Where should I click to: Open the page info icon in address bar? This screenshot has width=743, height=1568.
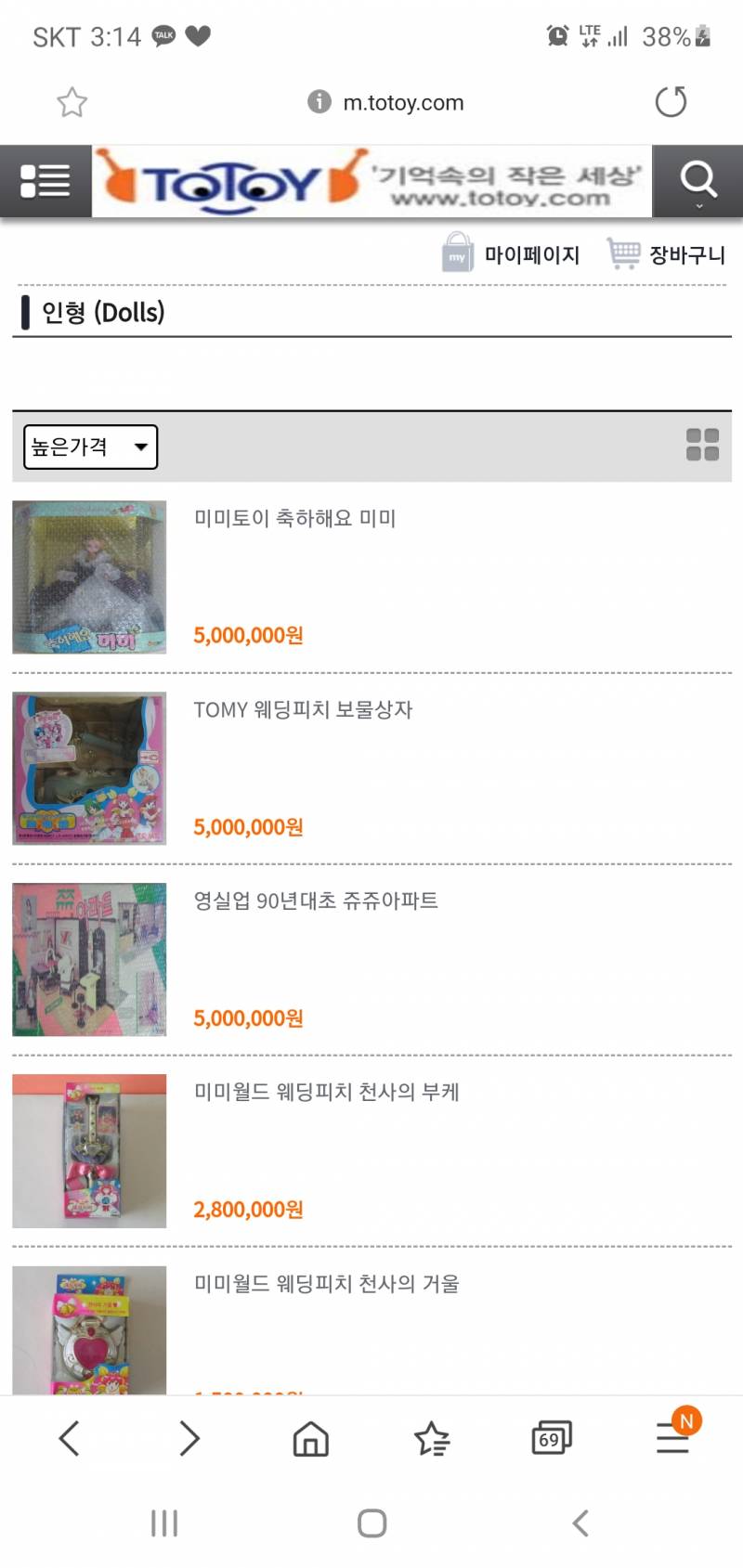point(317,102)
